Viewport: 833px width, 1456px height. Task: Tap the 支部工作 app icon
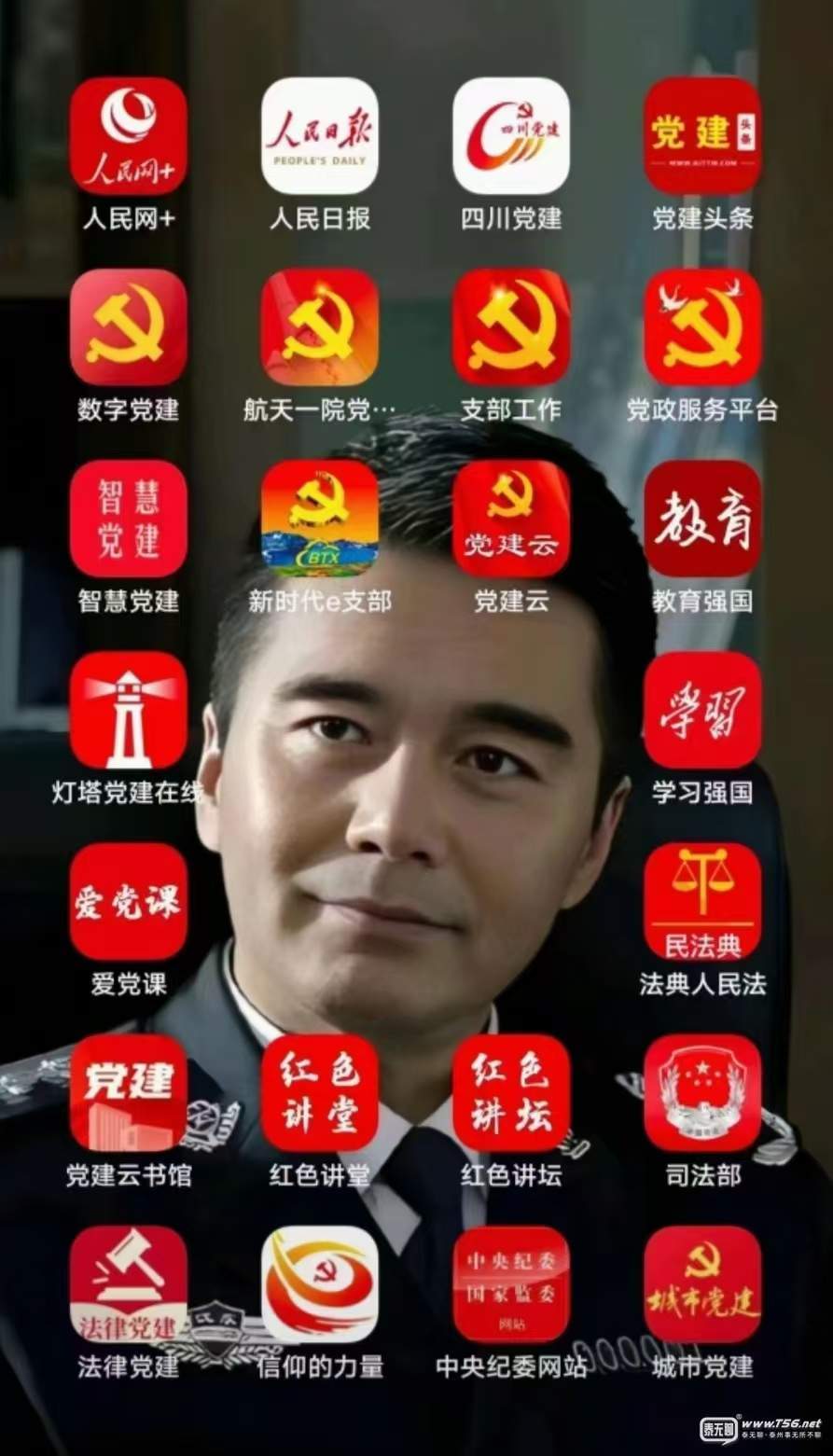point(511,328)
